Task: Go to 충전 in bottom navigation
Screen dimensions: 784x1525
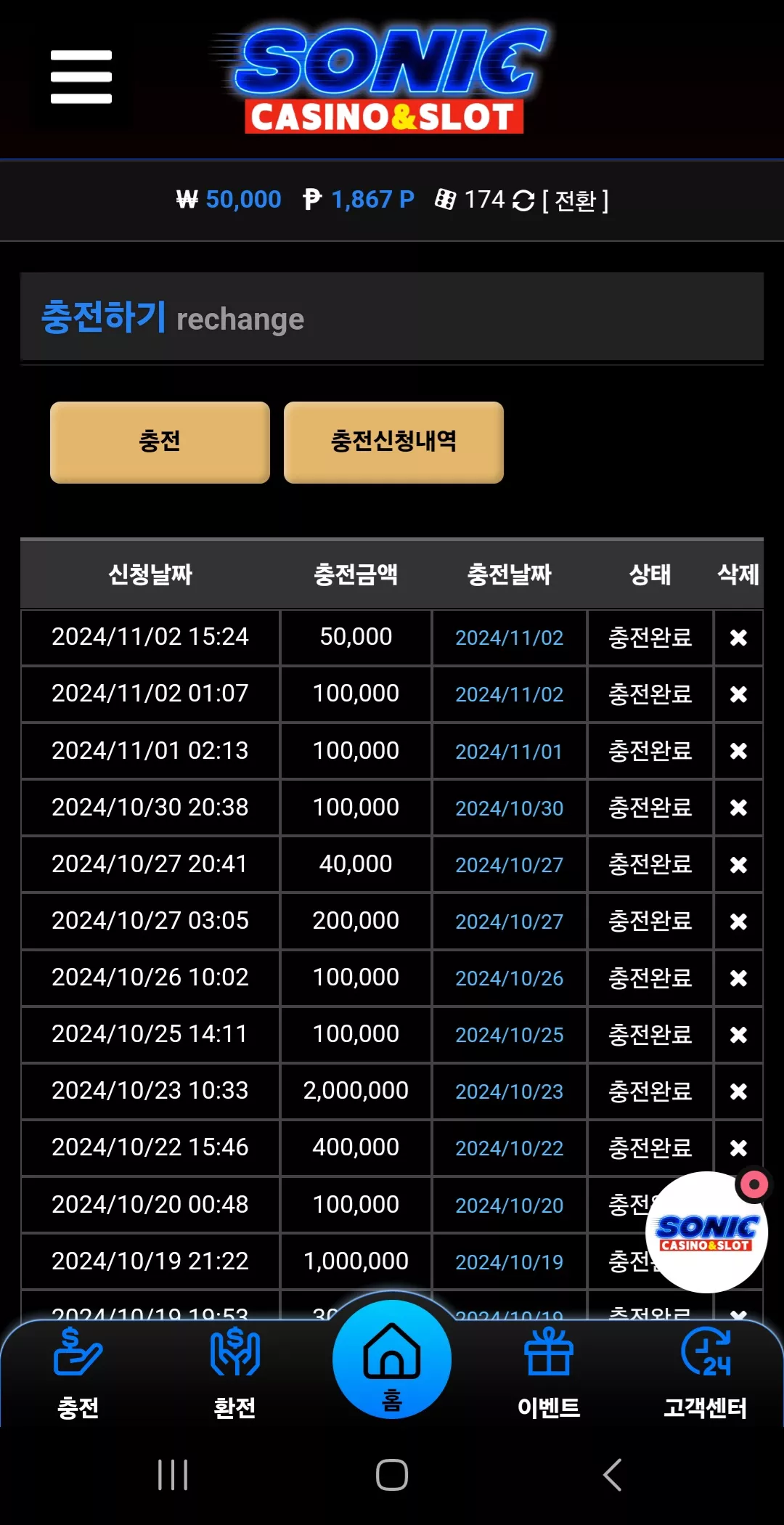Action: (78, 1372)
